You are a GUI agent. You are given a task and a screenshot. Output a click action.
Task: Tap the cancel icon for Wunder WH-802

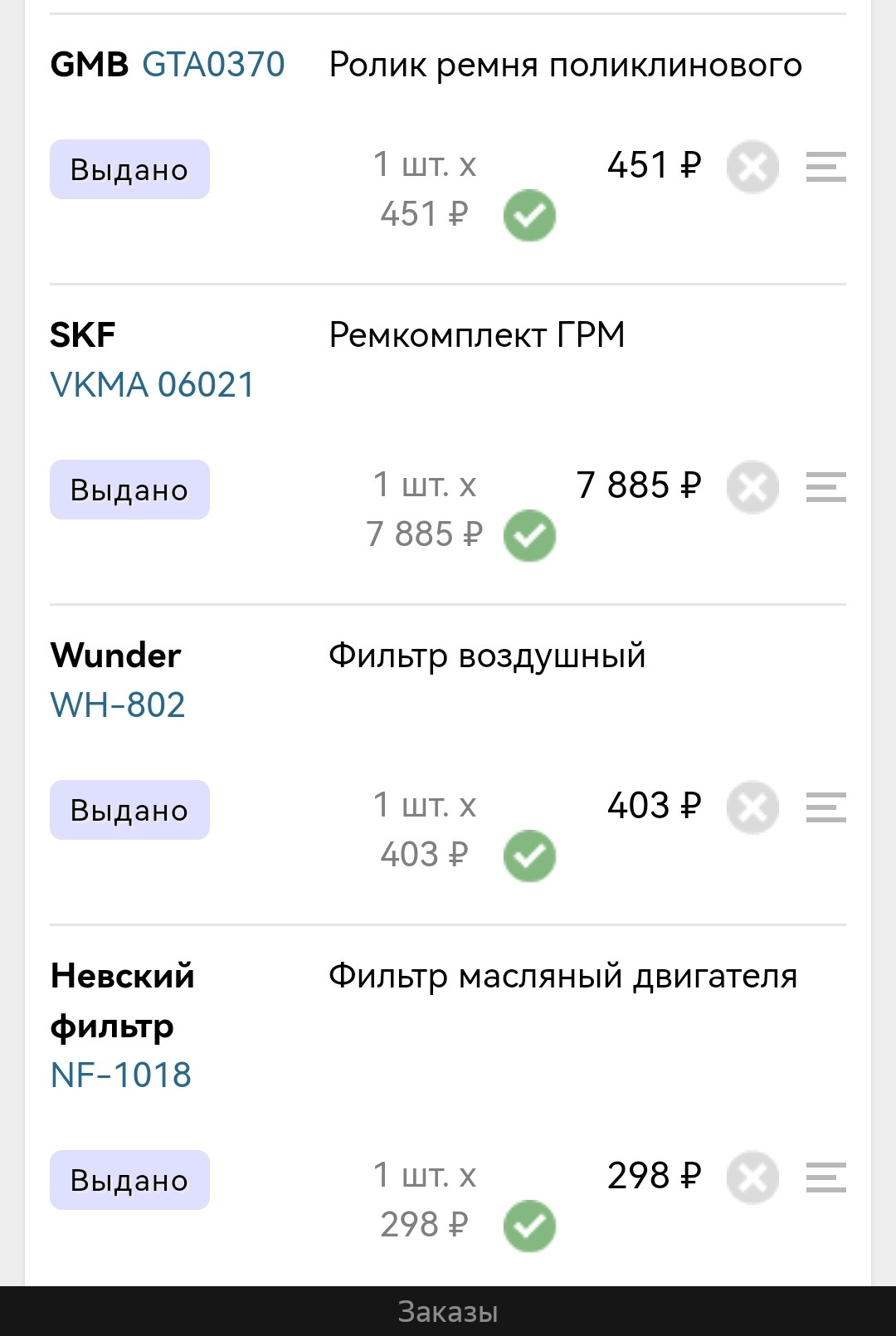752,808
